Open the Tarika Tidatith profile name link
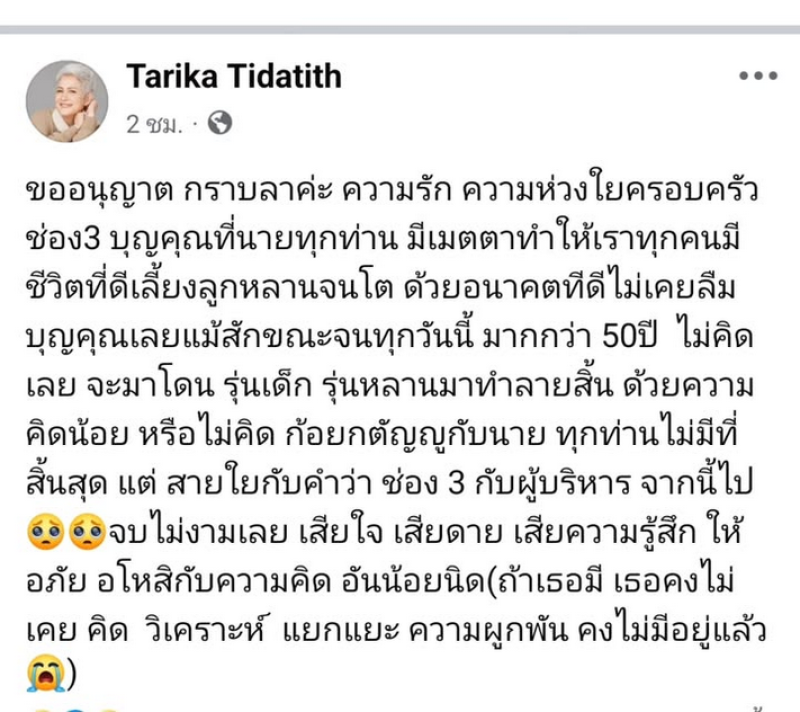Image resolution: width=800 pixels, height=712 pixels. (234, 75)
